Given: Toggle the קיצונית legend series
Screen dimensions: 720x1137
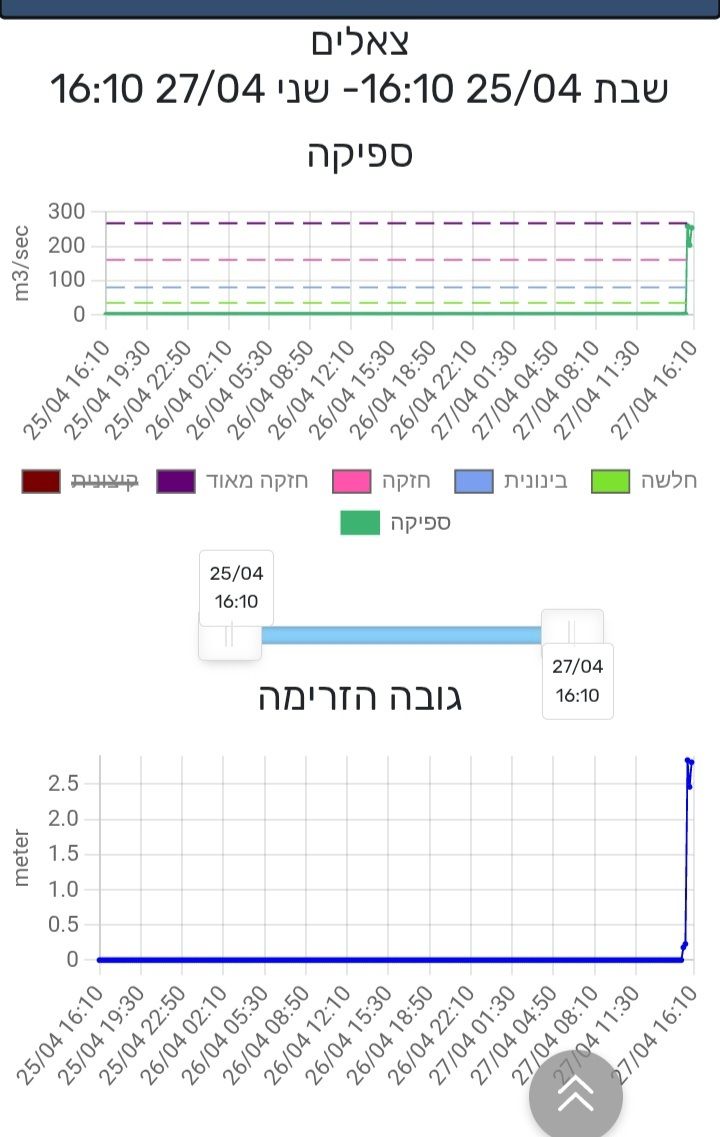Looking at the screenshot, I should tap(41, 481).
